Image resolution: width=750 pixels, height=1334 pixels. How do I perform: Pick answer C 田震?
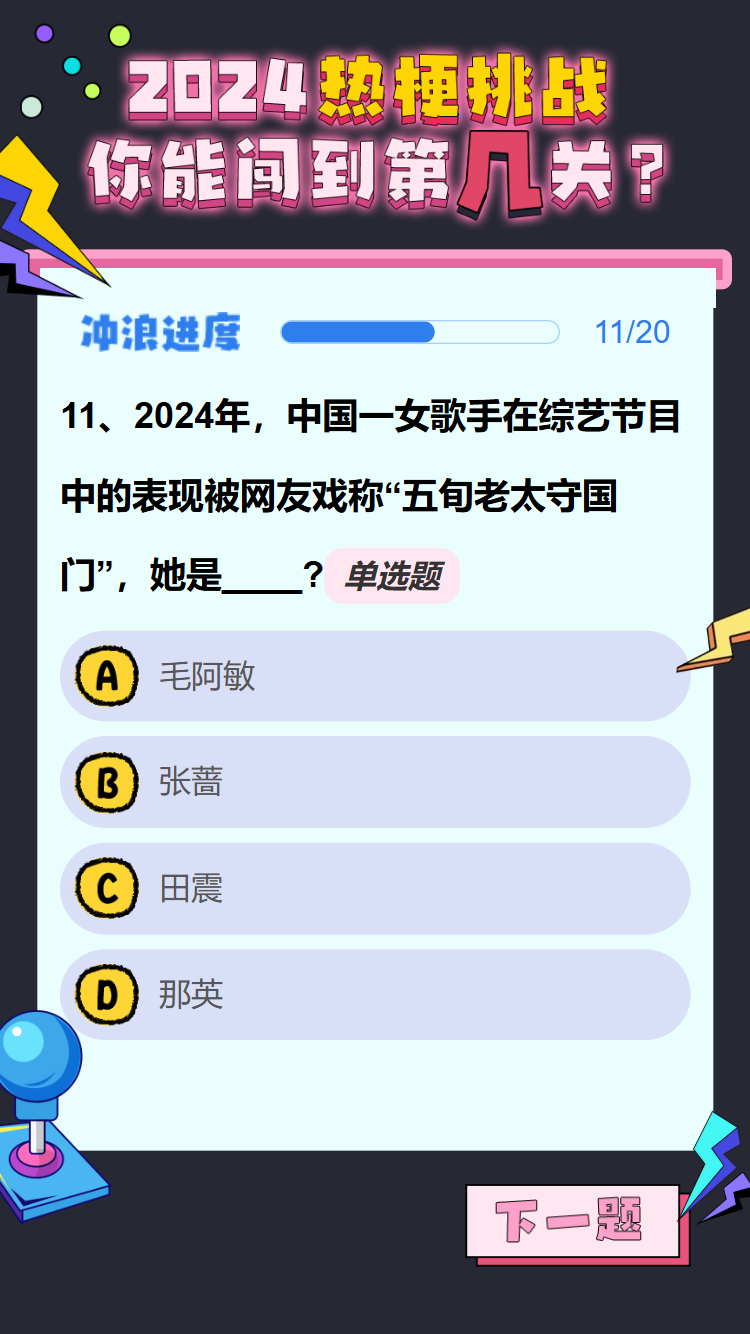374,888
